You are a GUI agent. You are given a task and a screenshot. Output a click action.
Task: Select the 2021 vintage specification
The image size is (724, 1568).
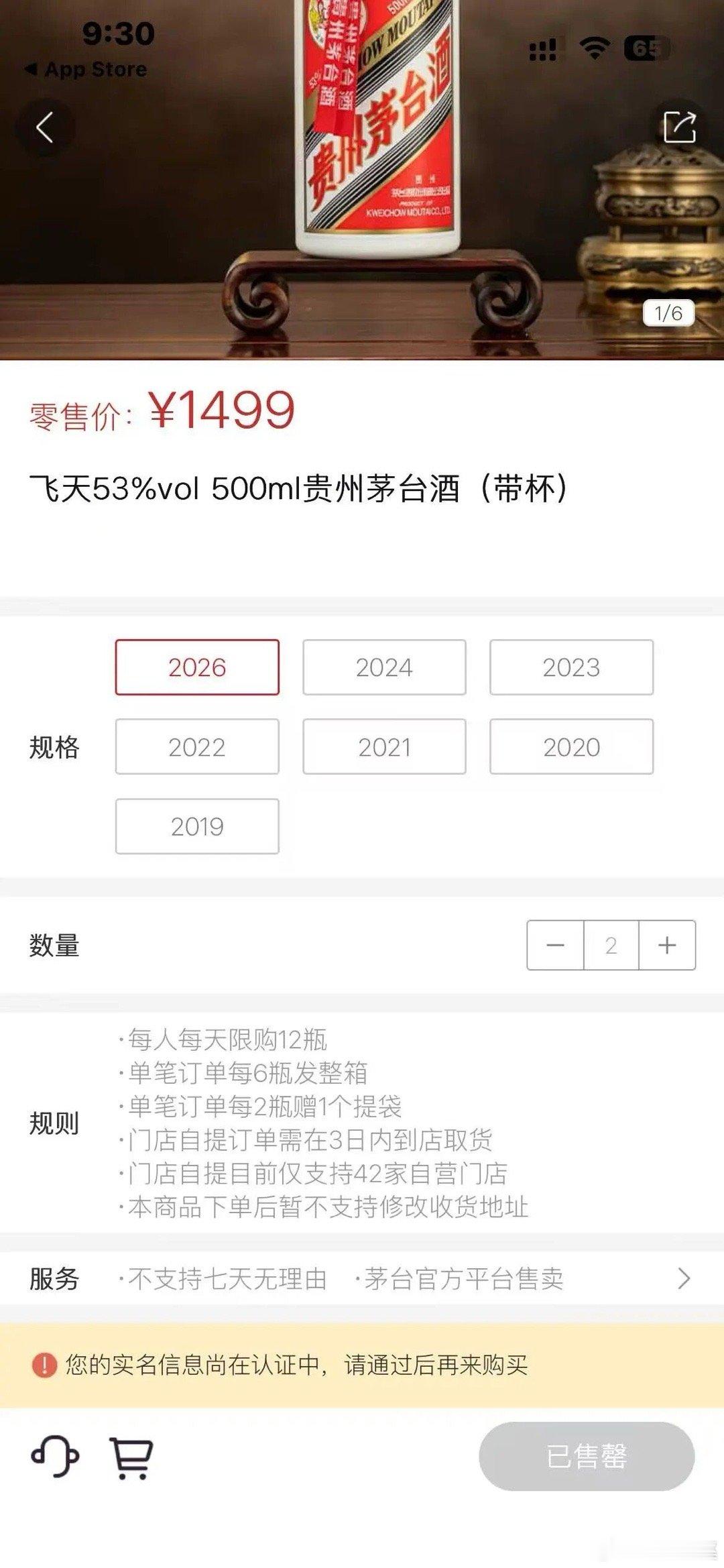(383, 746)
